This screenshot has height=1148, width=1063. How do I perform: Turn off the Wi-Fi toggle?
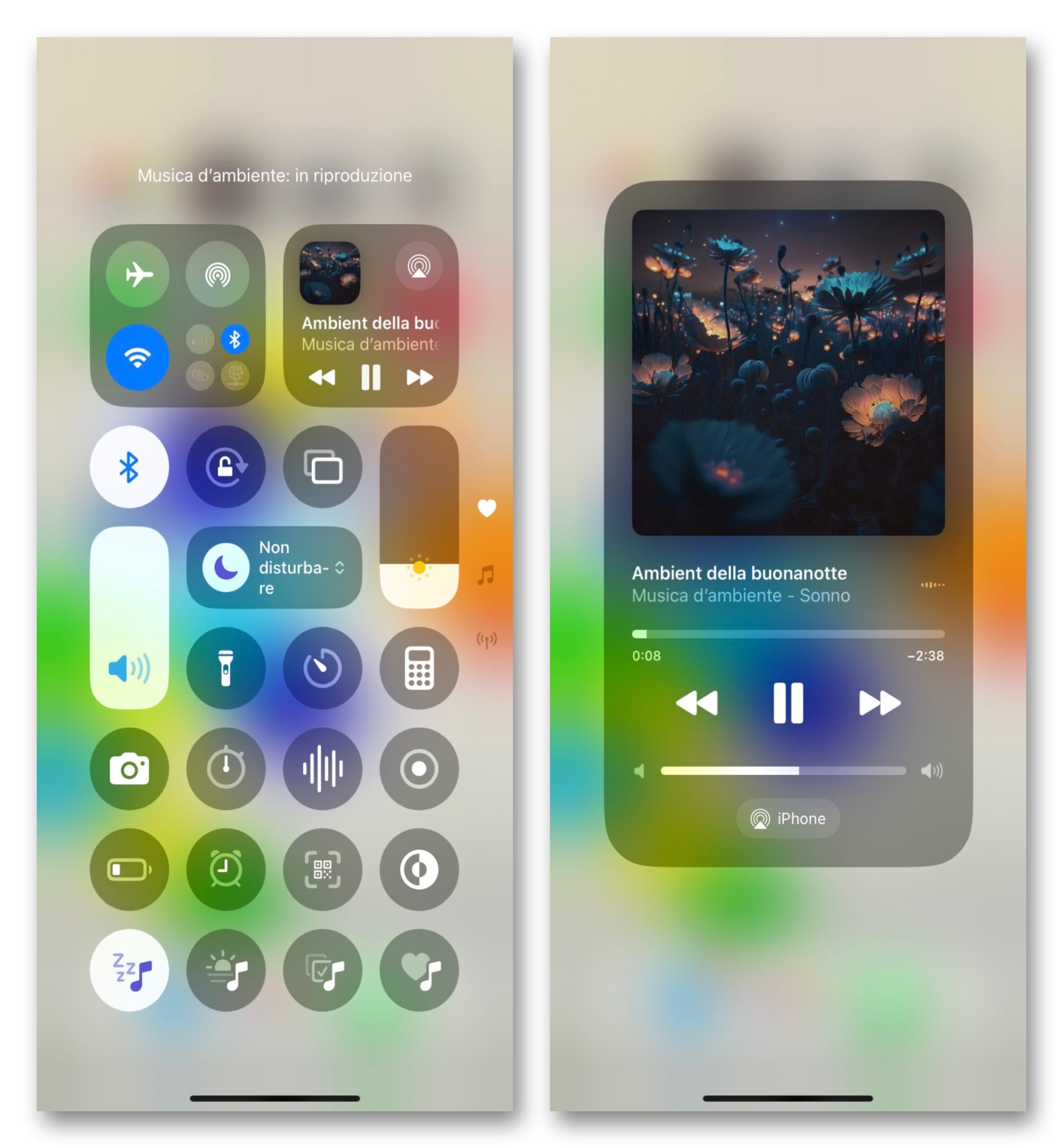pos(138,357)
